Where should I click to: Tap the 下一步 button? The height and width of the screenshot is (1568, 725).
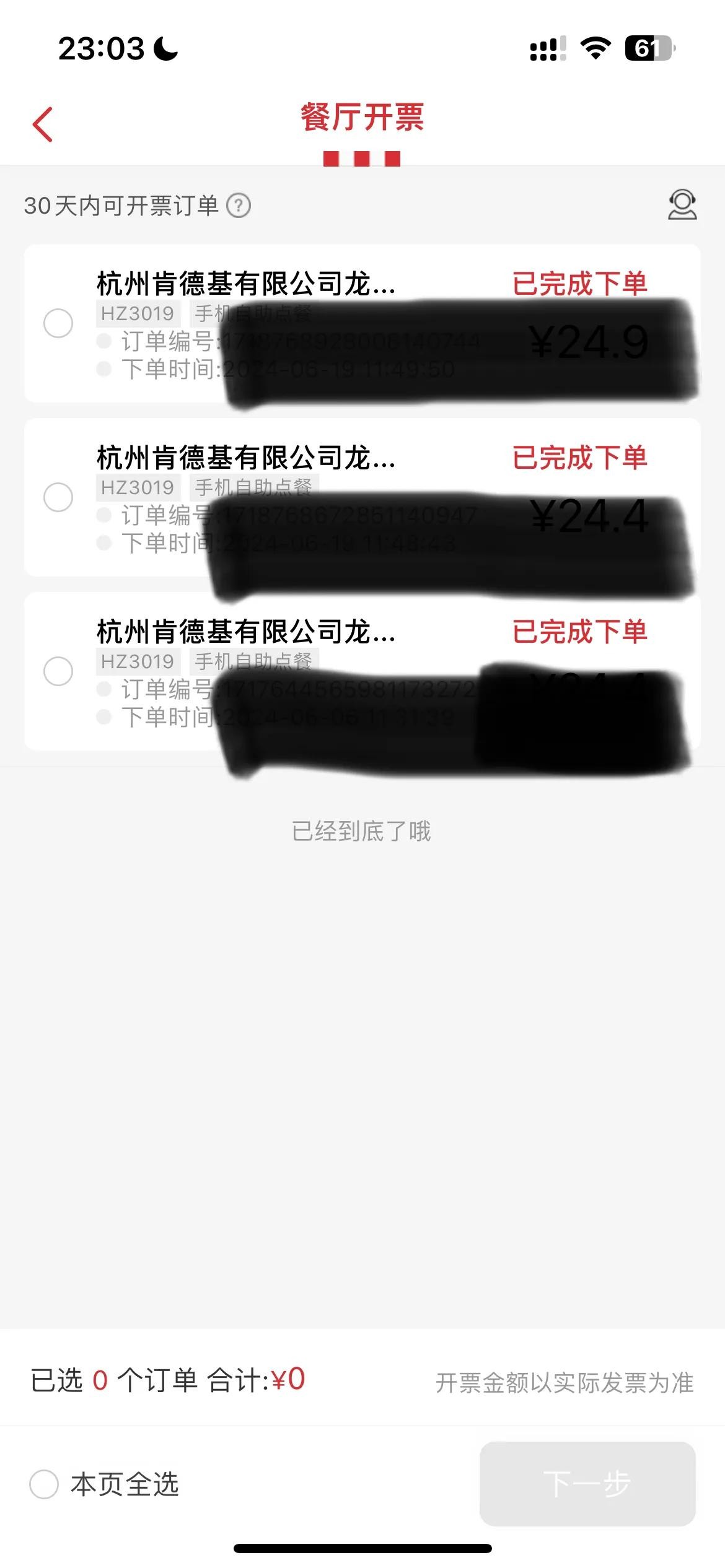587,1484
